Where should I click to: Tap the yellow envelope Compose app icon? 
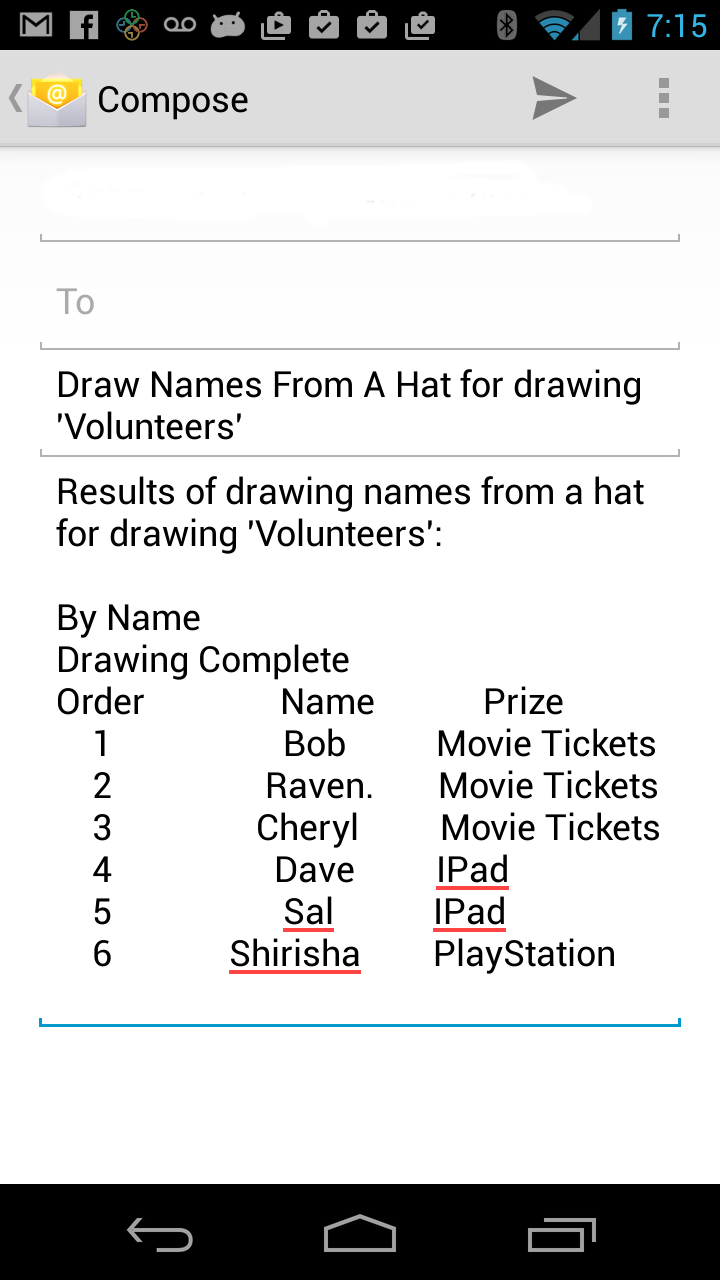(57, 98)
